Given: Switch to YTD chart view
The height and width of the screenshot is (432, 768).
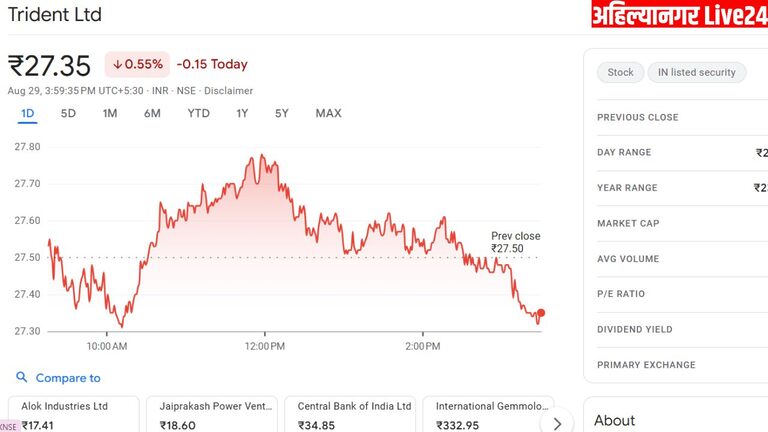Looking at the screenshot, I should pos(198,113).
